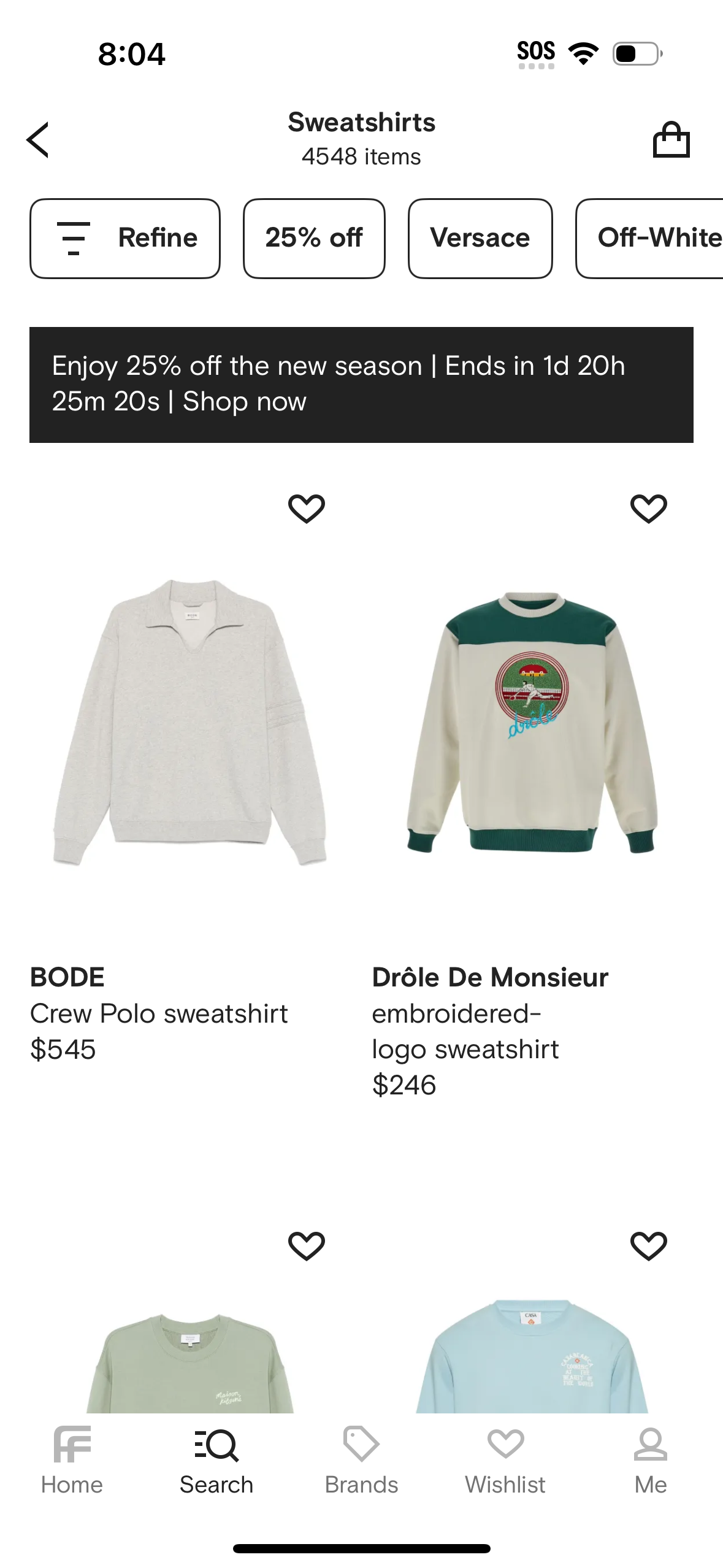Open the Refine filters icon
Image resolution: width=723 pixels, height=1568 pixels.
(x=73, y=238)
